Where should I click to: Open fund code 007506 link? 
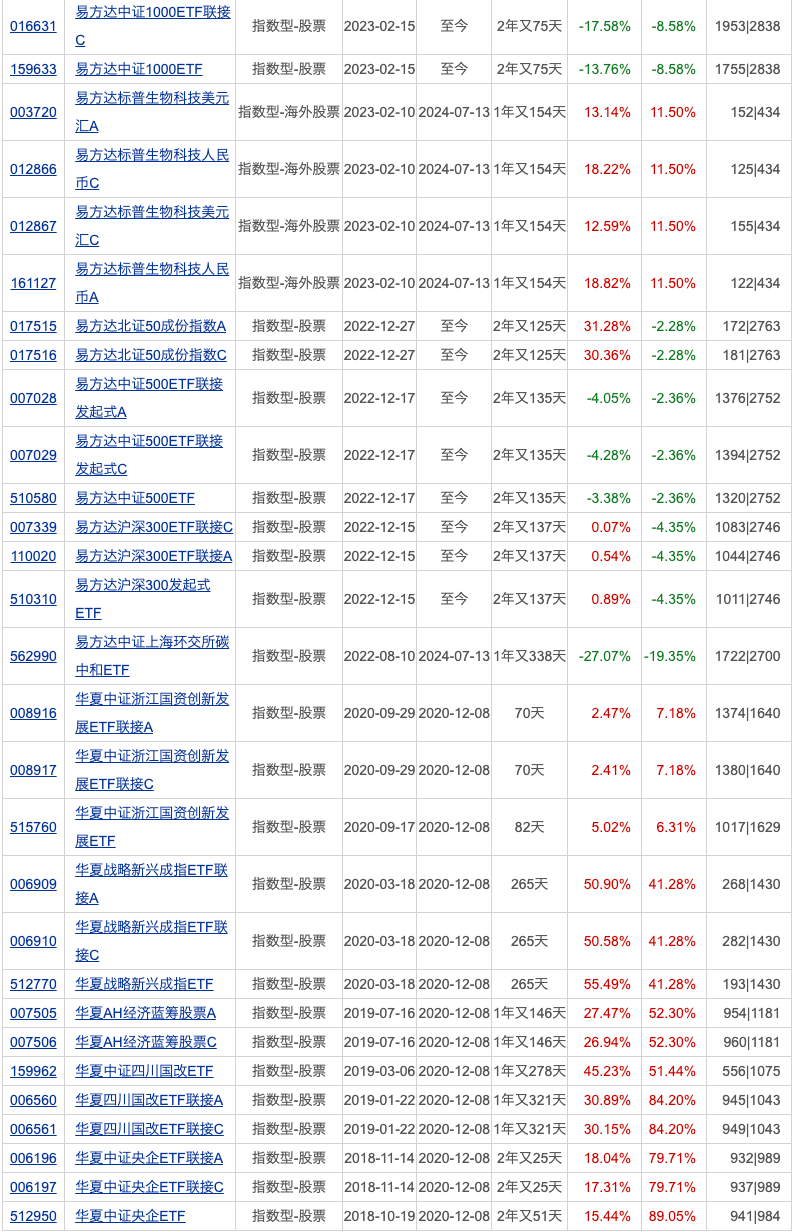click(x=33, y=1042)
